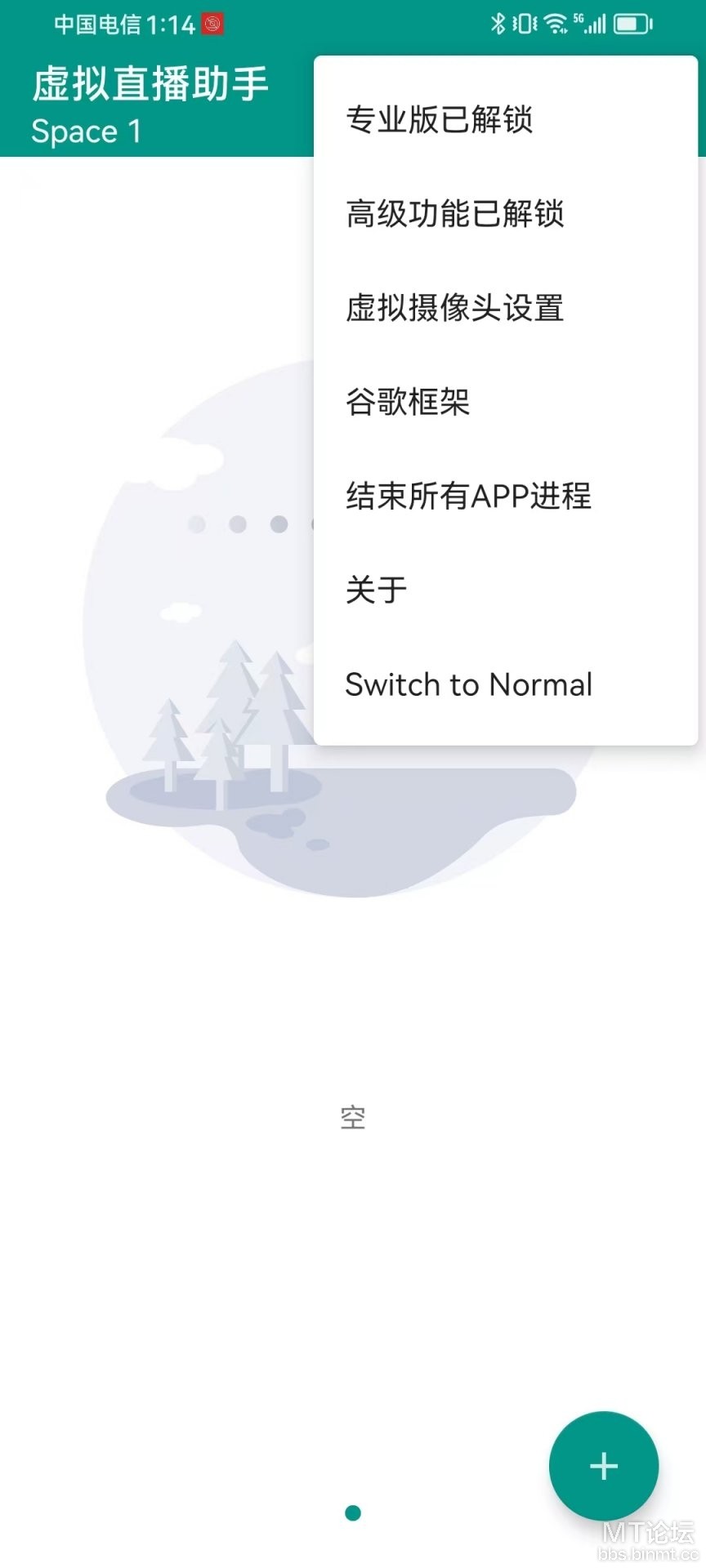Tap the plus floating action button

(x=604, y=1465)
